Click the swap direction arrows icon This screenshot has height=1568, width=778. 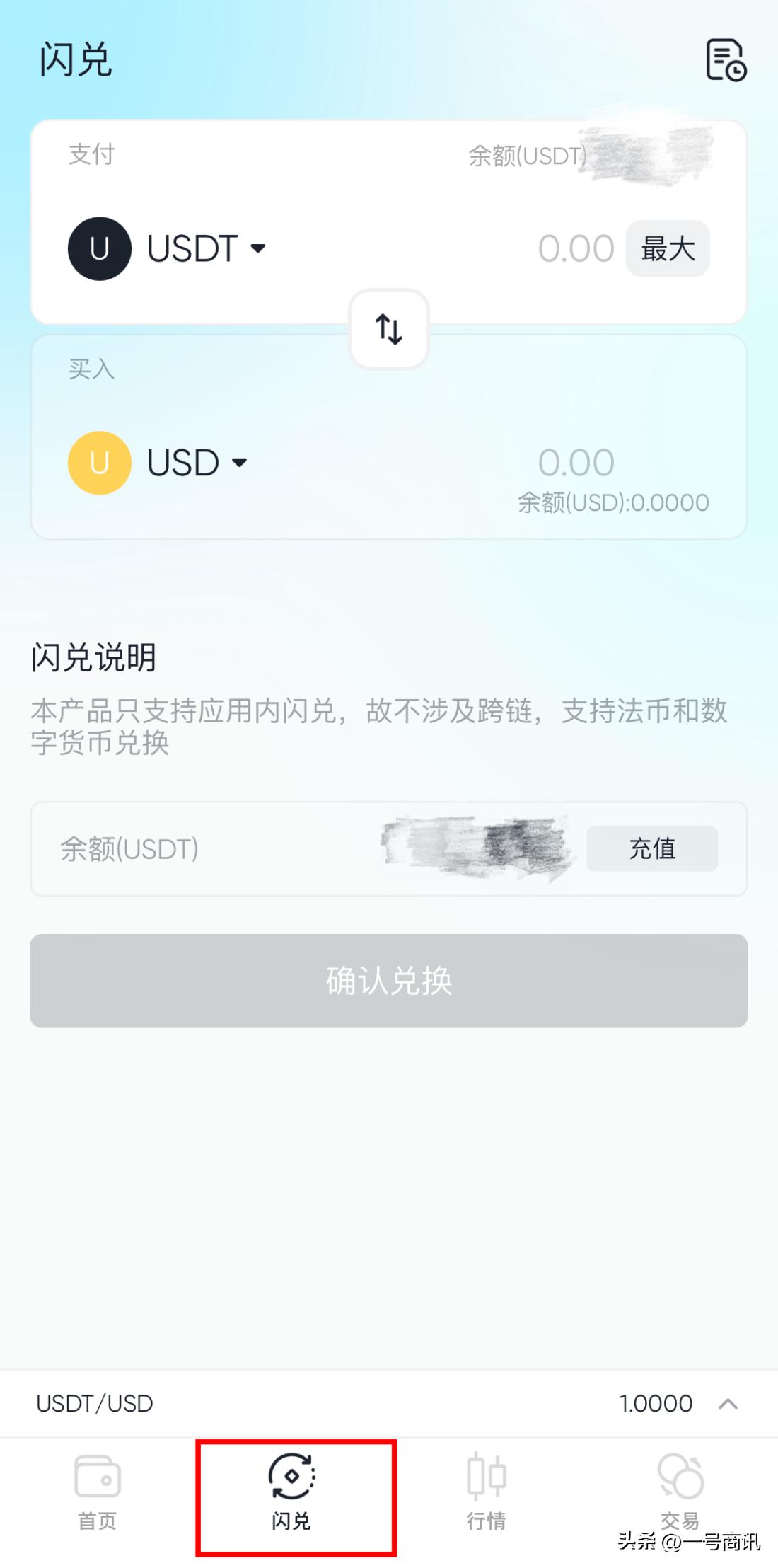(388, 328)
